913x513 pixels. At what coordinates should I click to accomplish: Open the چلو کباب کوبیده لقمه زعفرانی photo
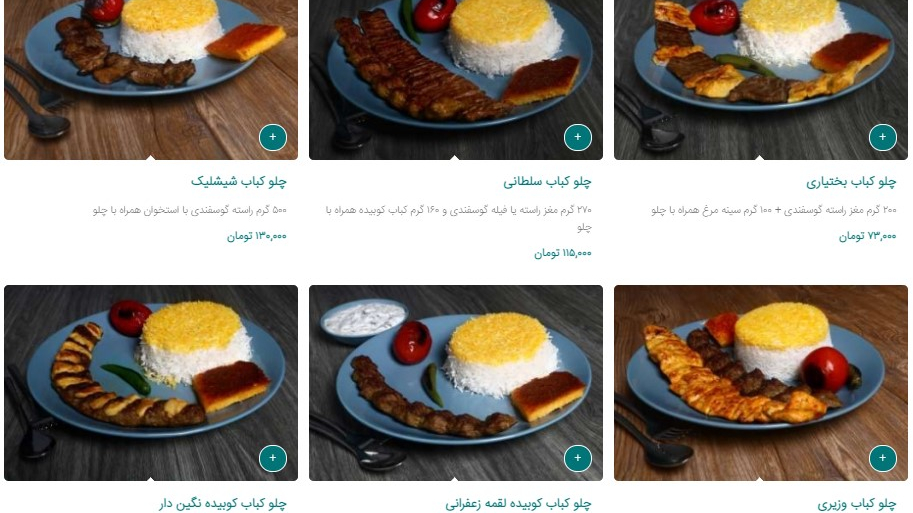click(x=455, y=380)
